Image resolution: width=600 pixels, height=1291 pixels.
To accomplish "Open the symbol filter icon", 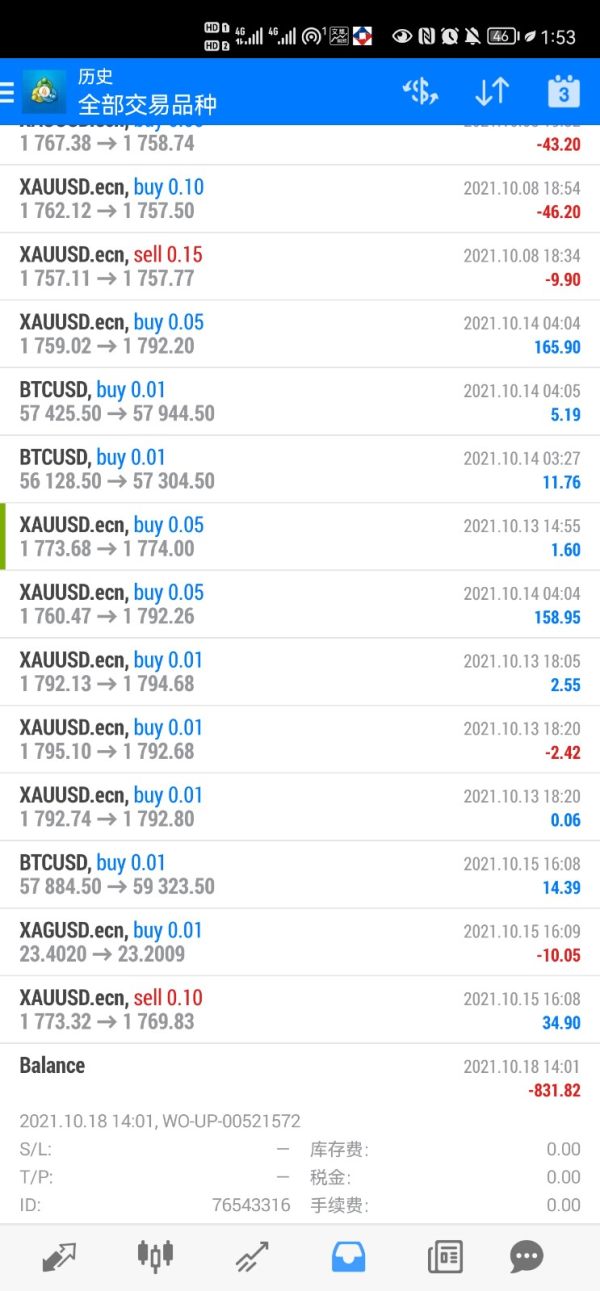I will (421, 92).
